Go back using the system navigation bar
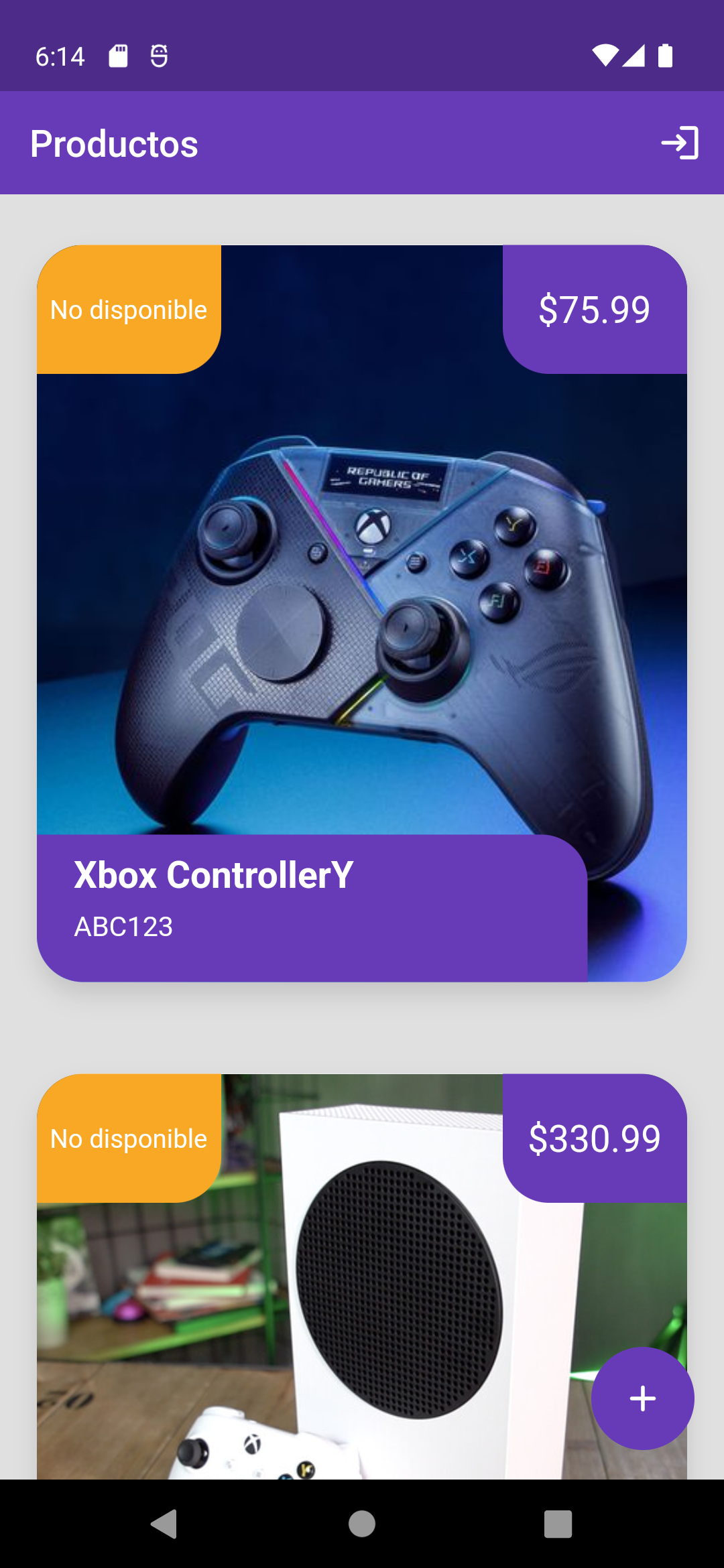The image size is (724, 1568). pos(164,1524)
